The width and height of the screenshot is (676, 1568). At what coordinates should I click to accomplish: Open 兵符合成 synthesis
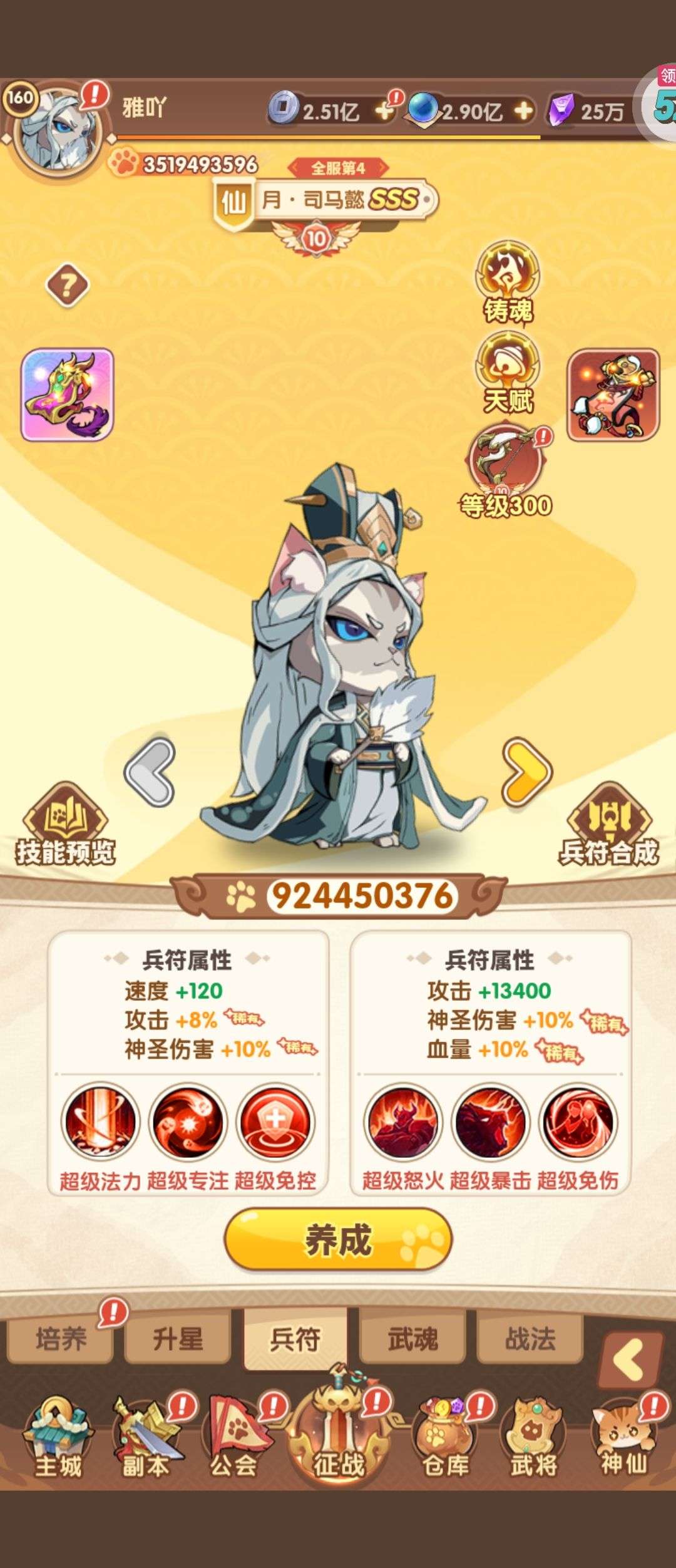[608, 825]
